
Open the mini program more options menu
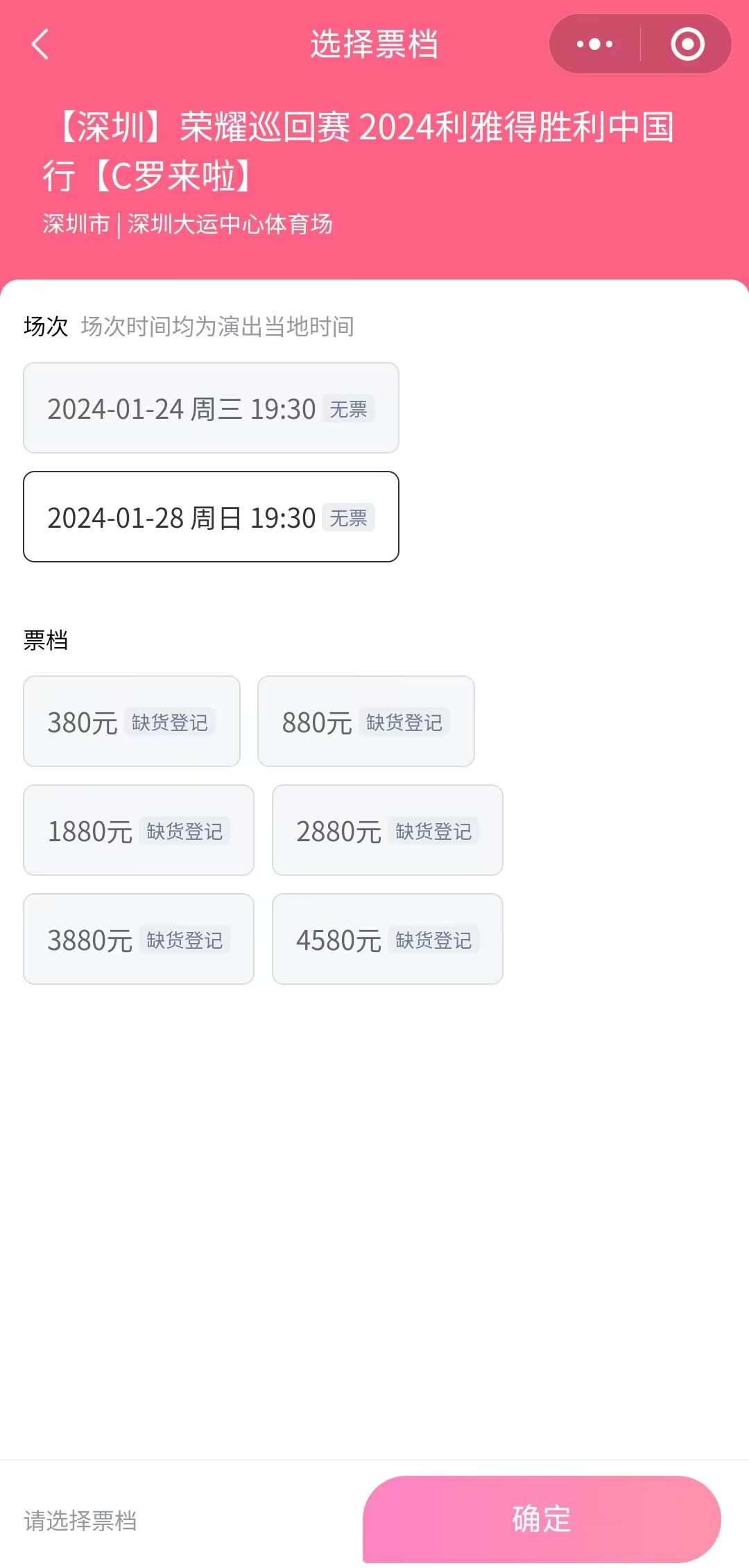(x=594, y=44)
